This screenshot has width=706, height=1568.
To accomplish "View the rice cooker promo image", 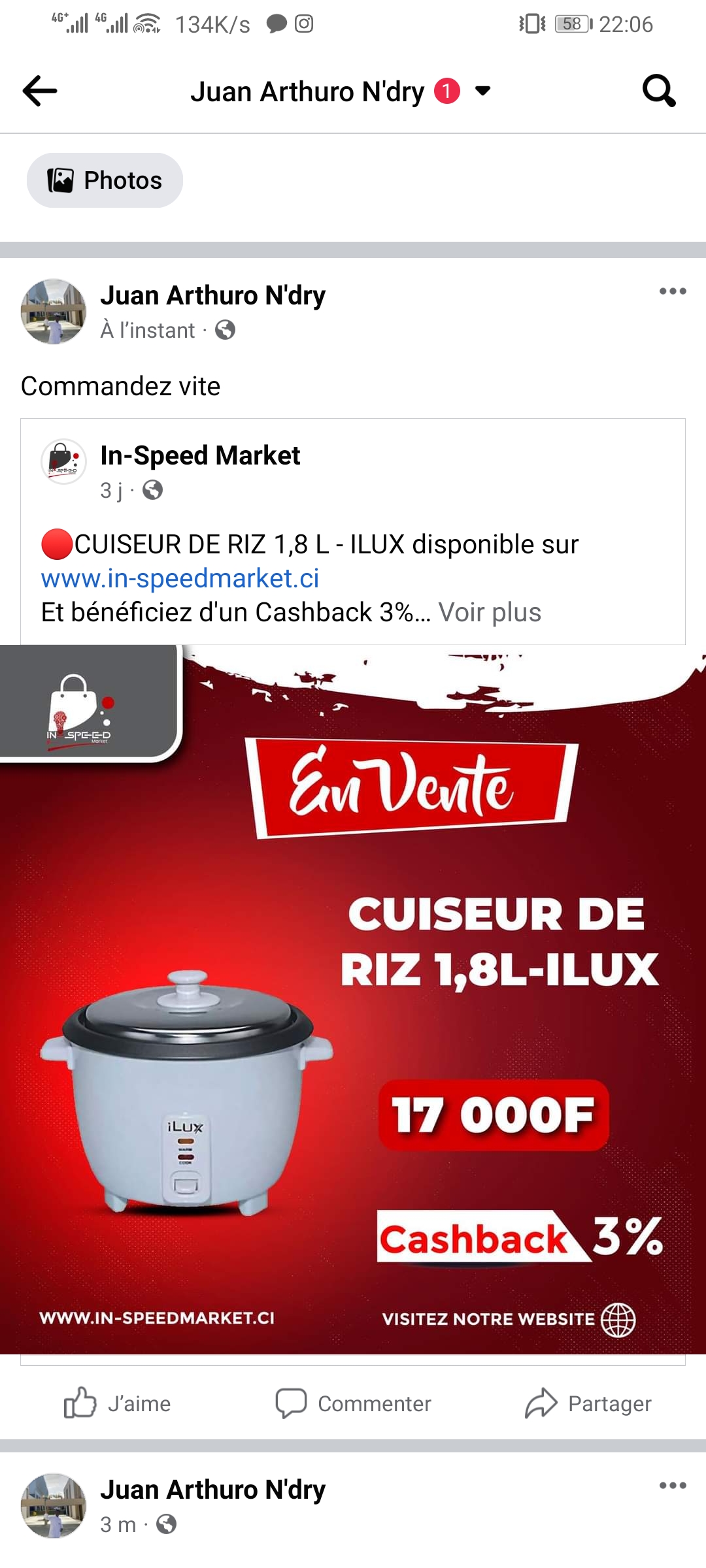I will (353, 1000).
